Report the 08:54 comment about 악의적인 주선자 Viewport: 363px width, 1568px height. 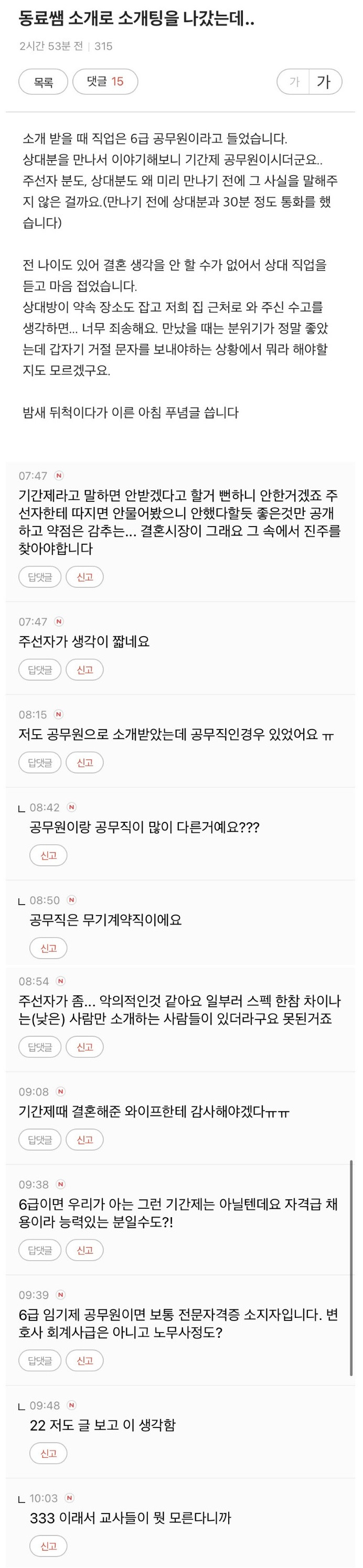point(84,1047)
